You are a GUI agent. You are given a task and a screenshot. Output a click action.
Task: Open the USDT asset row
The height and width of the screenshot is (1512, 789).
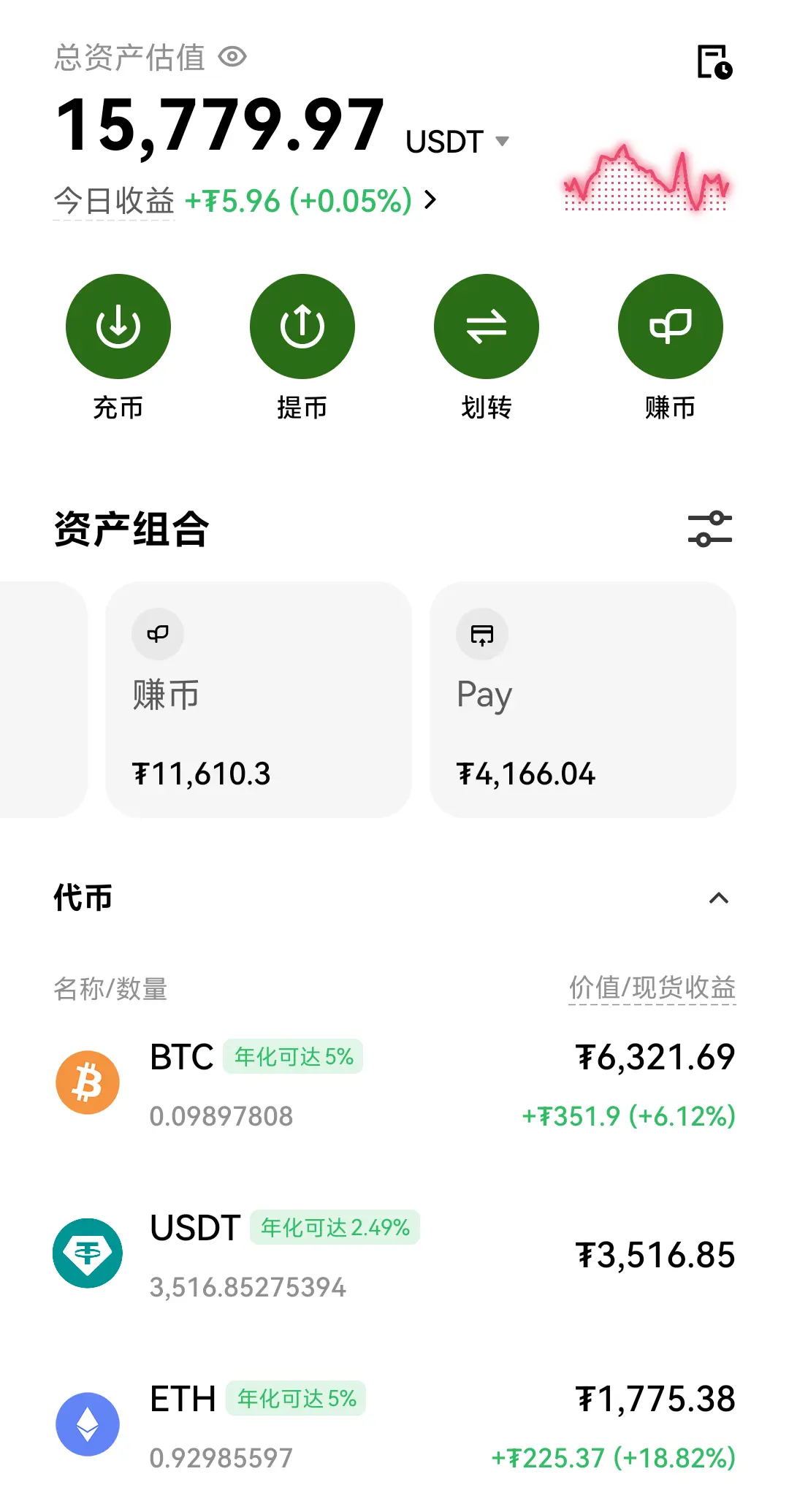tap(394, 1255)
